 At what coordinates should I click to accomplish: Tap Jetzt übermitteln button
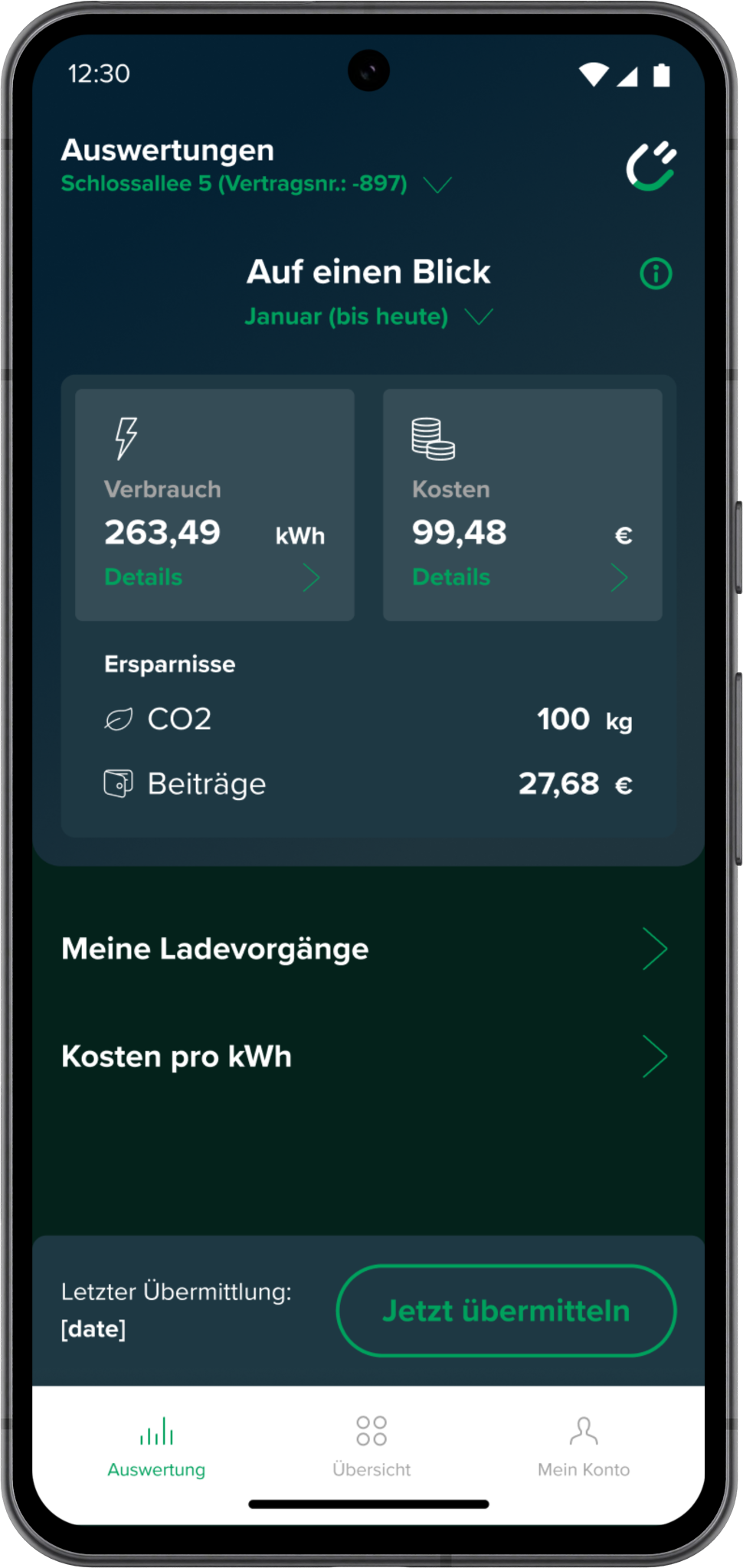click(x=506, y=1311)
